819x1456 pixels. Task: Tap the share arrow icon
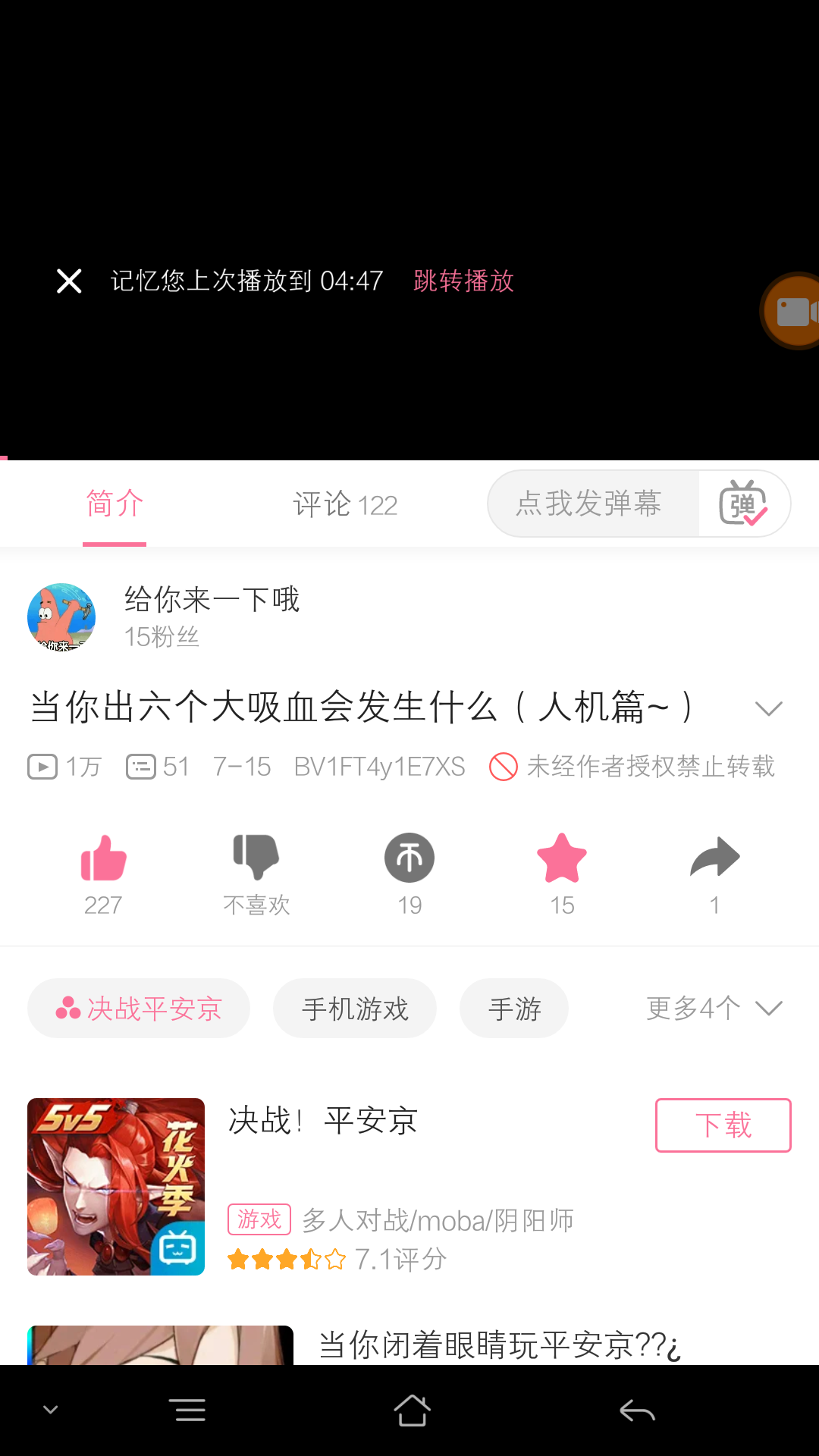click(x=714, y=859)
